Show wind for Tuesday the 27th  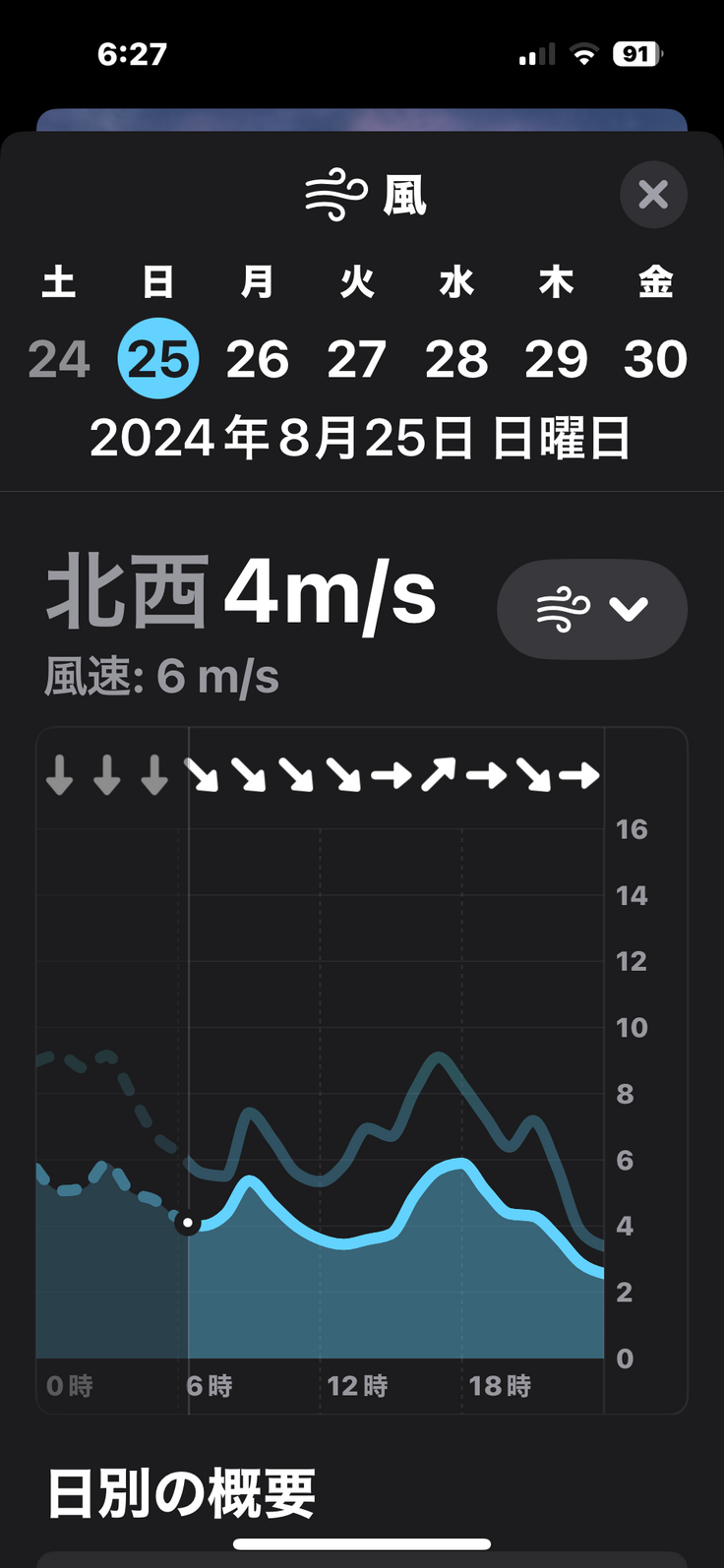[357, 359]
